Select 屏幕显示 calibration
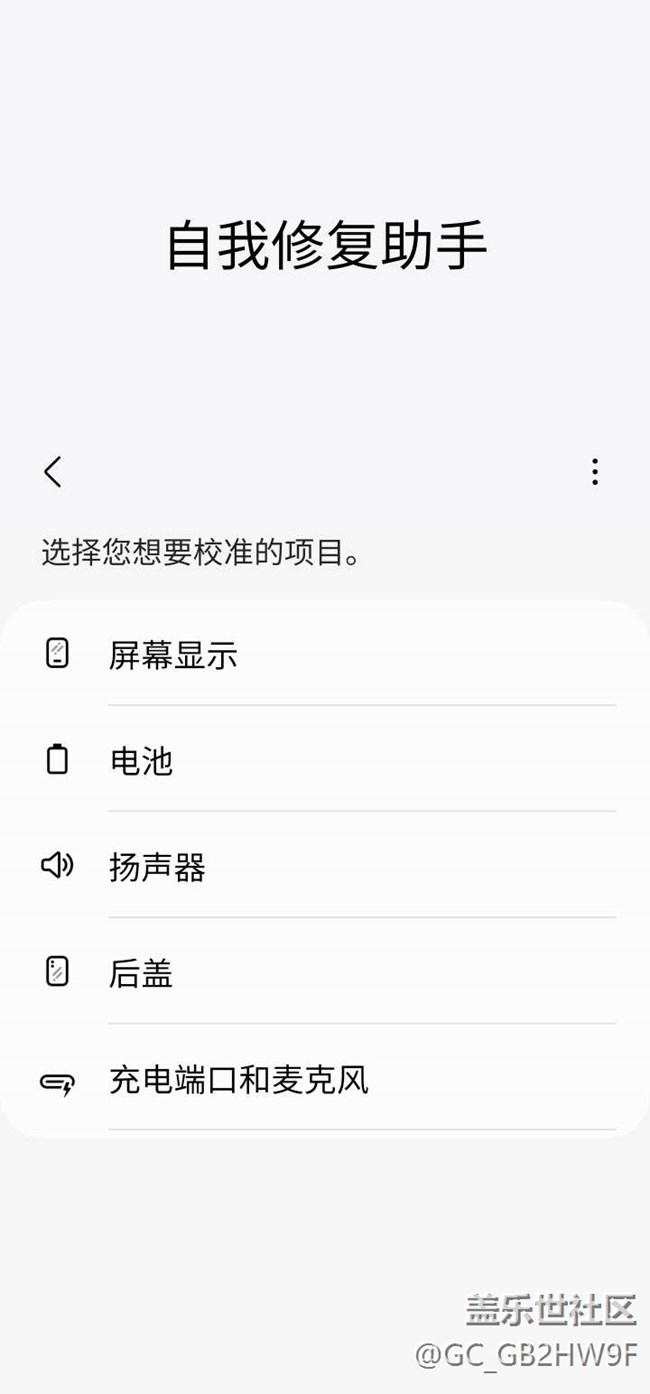Screen dimensions: 650x1394 coord(173,656)
